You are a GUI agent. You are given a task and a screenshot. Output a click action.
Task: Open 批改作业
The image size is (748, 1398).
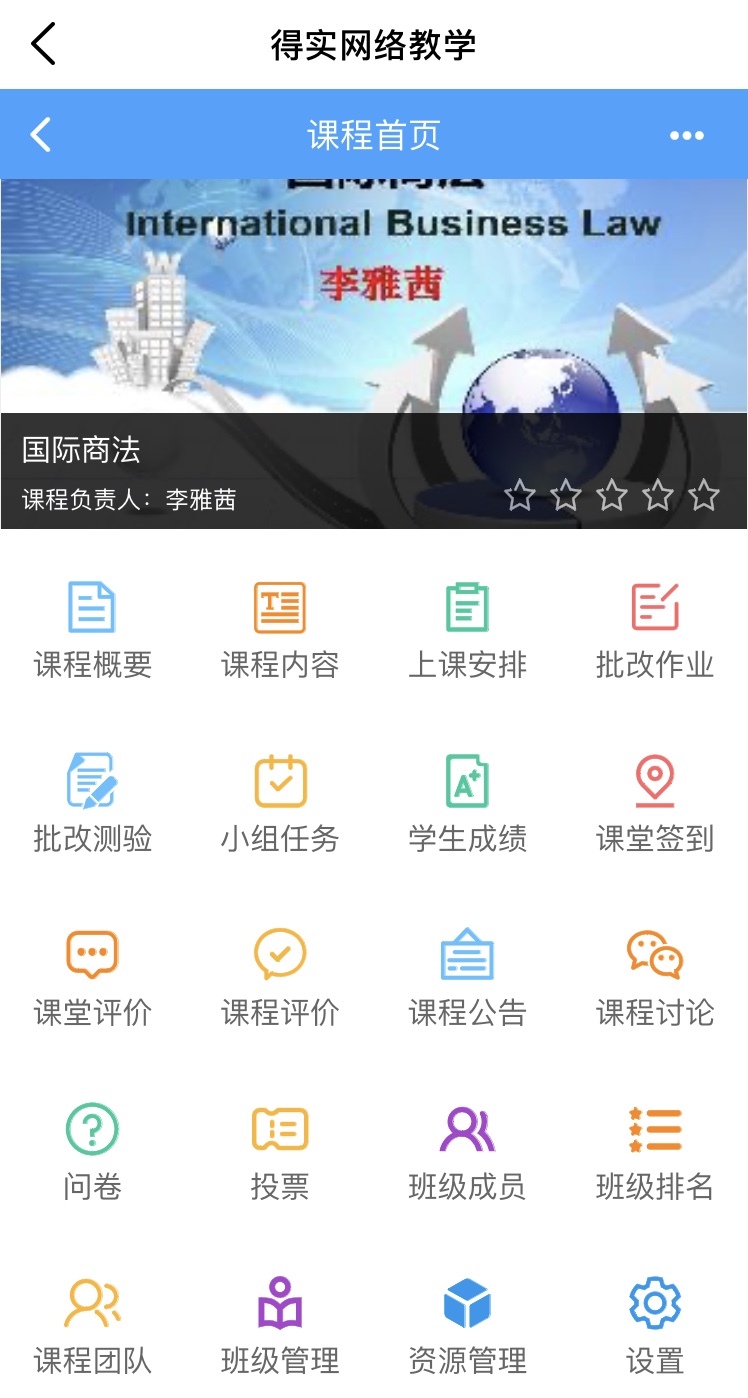tap(655, 632)
